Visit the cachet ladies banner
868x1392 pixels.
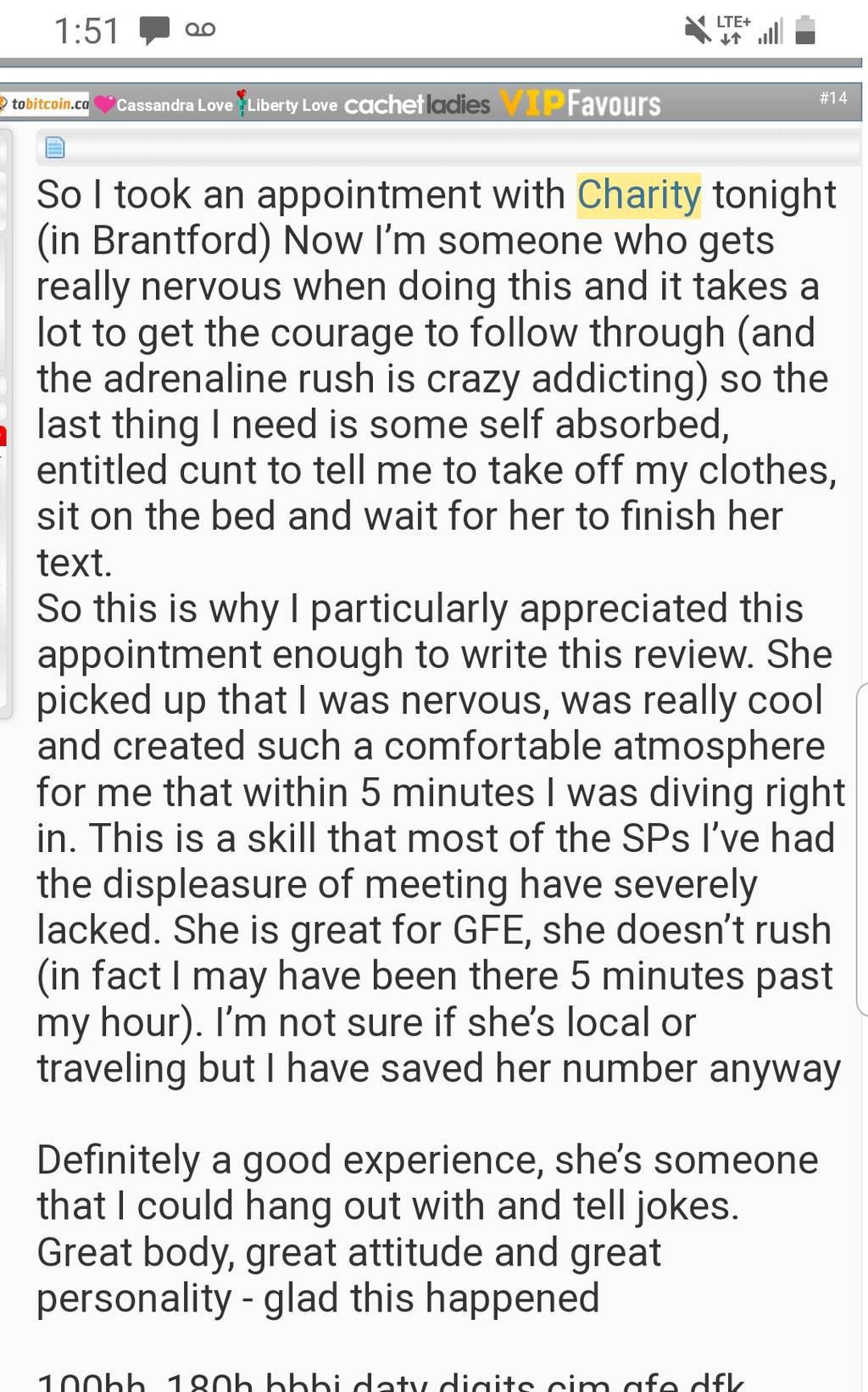click(x=417, y=104)
